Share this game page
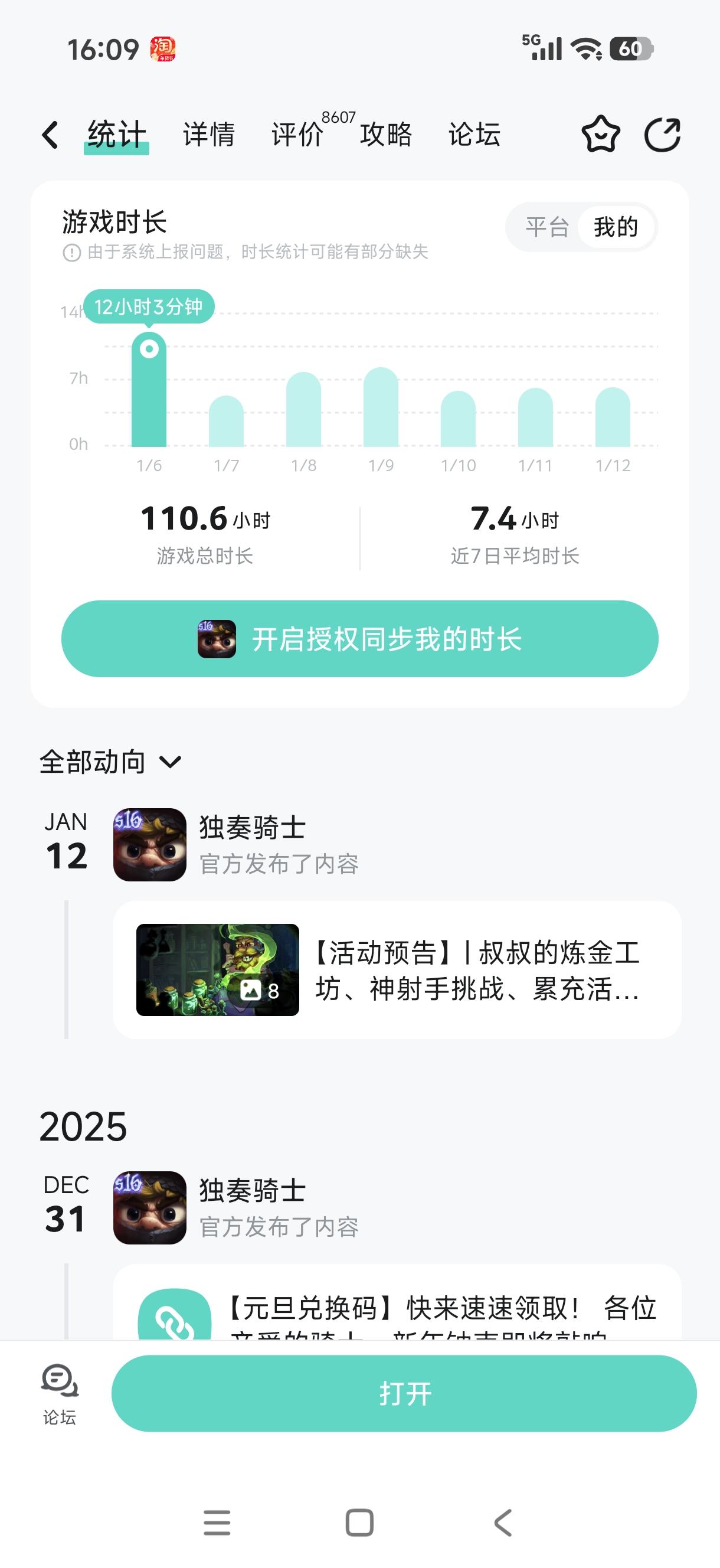This screenshot has width=720, height=1568. click(662, 135)
